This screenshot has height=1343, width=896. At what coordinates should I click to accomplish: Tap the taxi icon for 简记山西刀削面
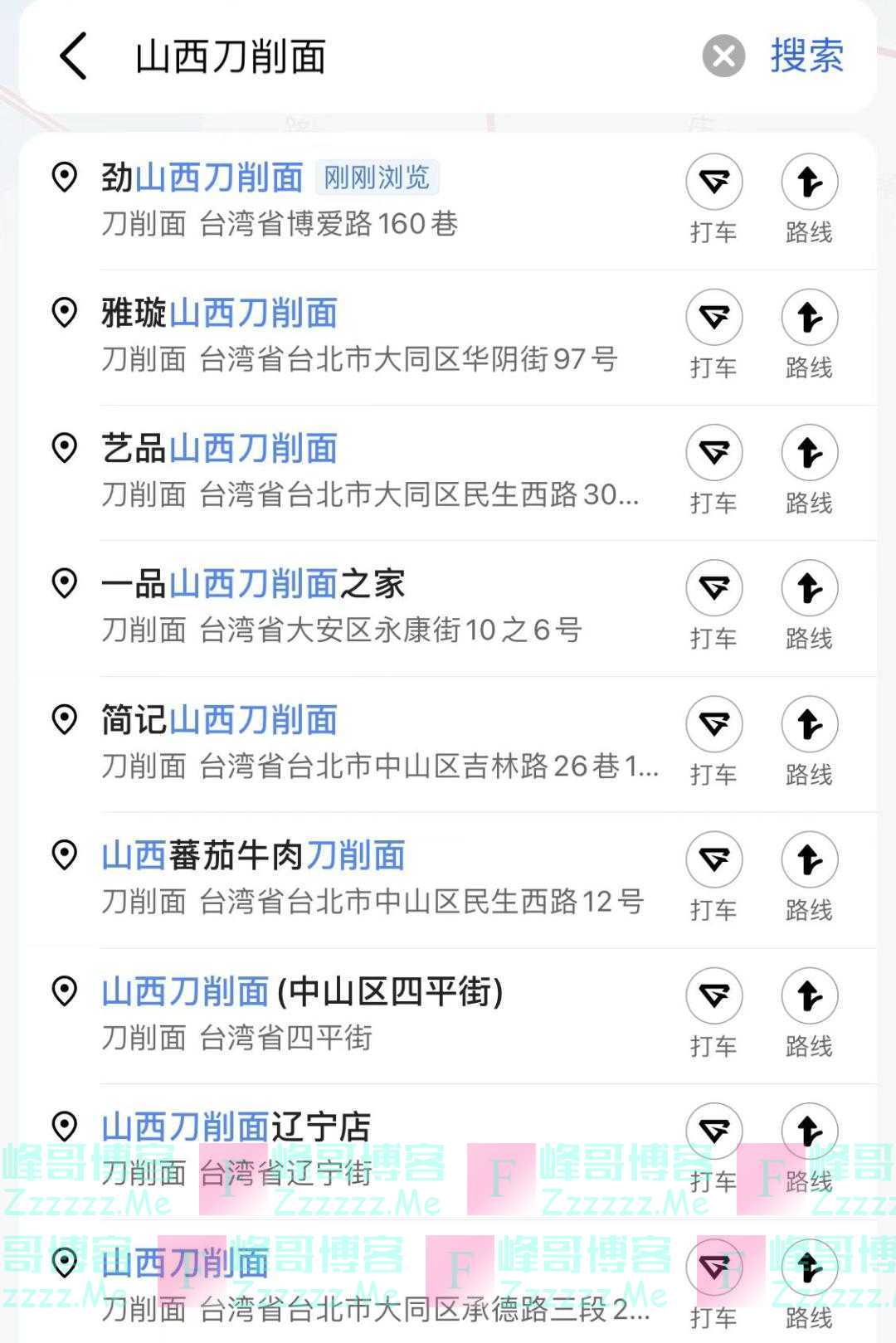714,724
